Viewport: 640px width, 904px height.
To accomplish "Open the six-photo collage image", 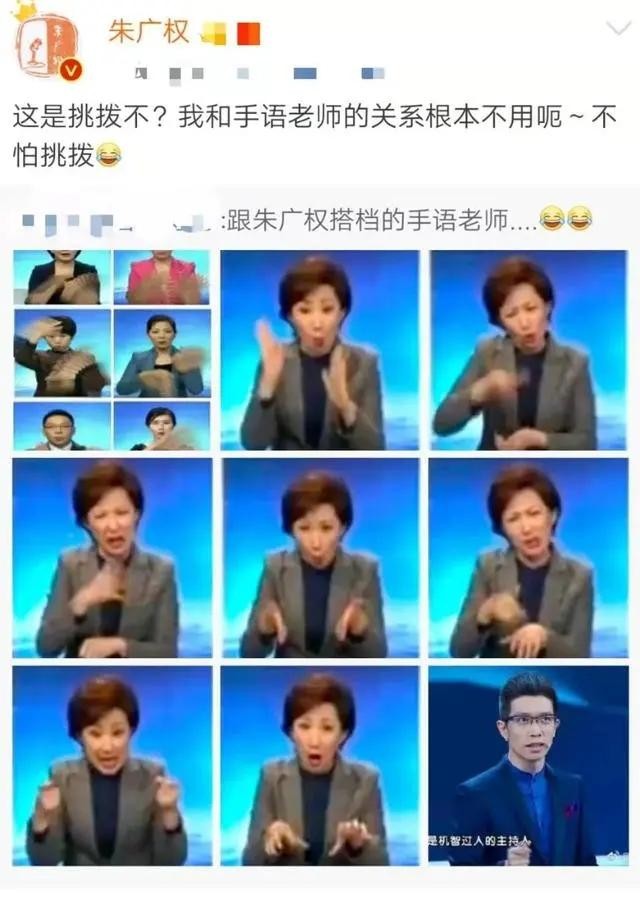I will coord(112,349).
